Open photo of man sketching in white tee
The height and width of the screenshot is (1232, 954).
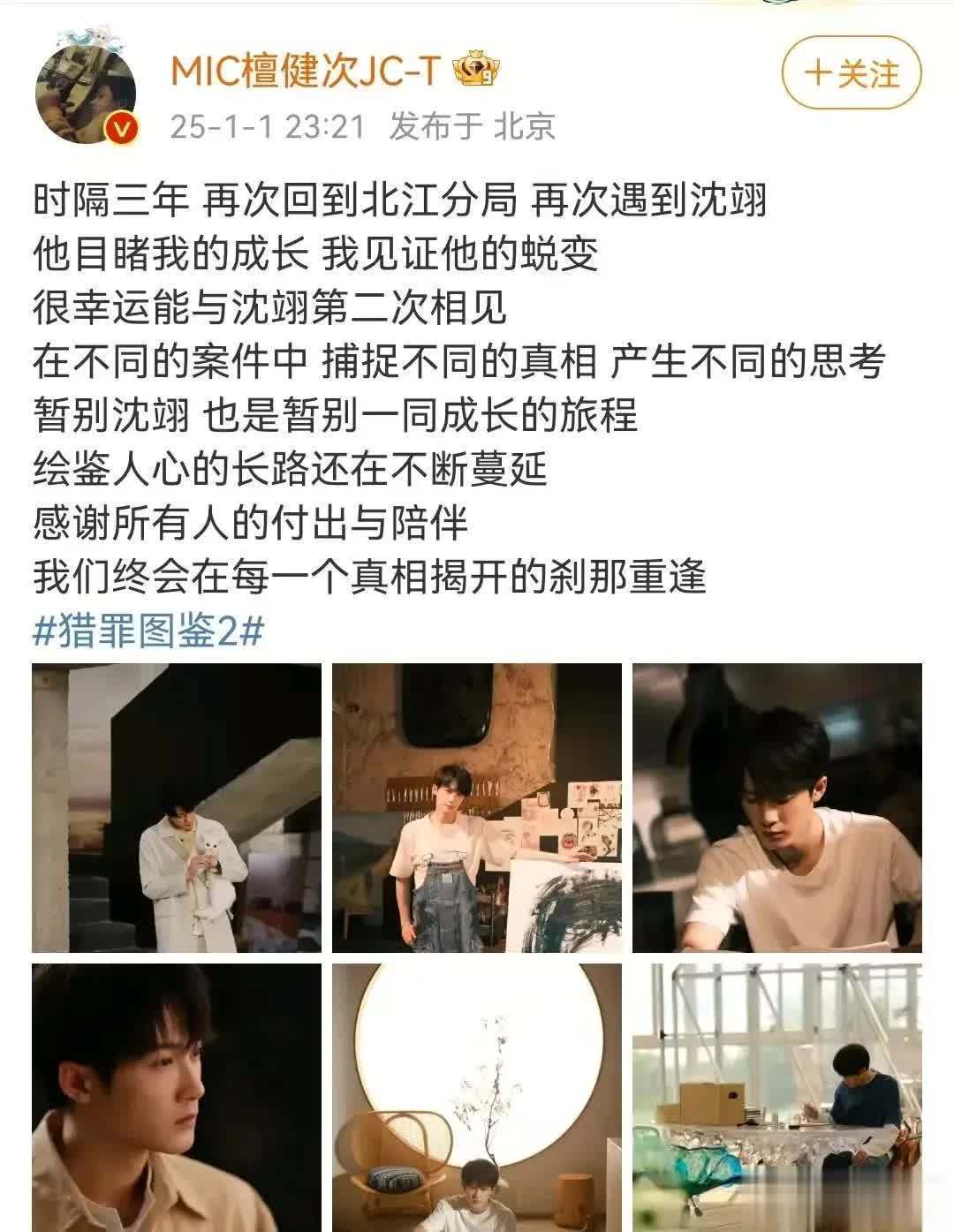point(776,808)
